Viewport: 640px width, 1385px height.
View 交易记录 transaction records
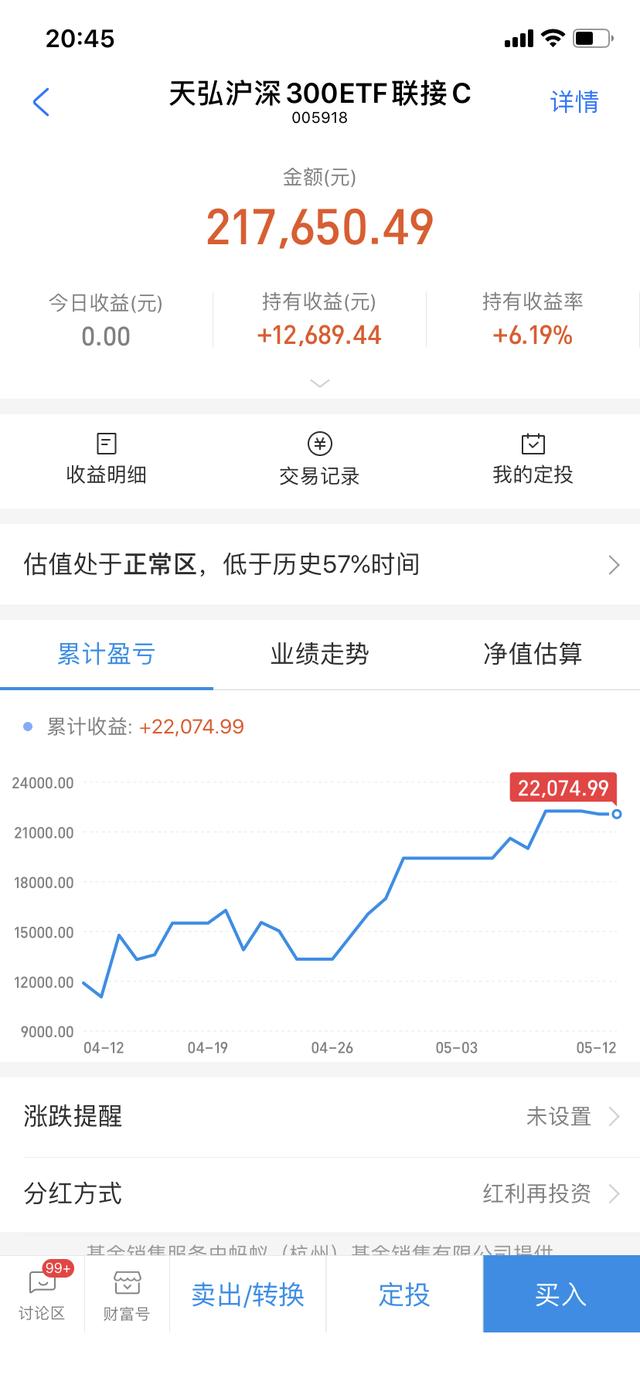[319, 459]
